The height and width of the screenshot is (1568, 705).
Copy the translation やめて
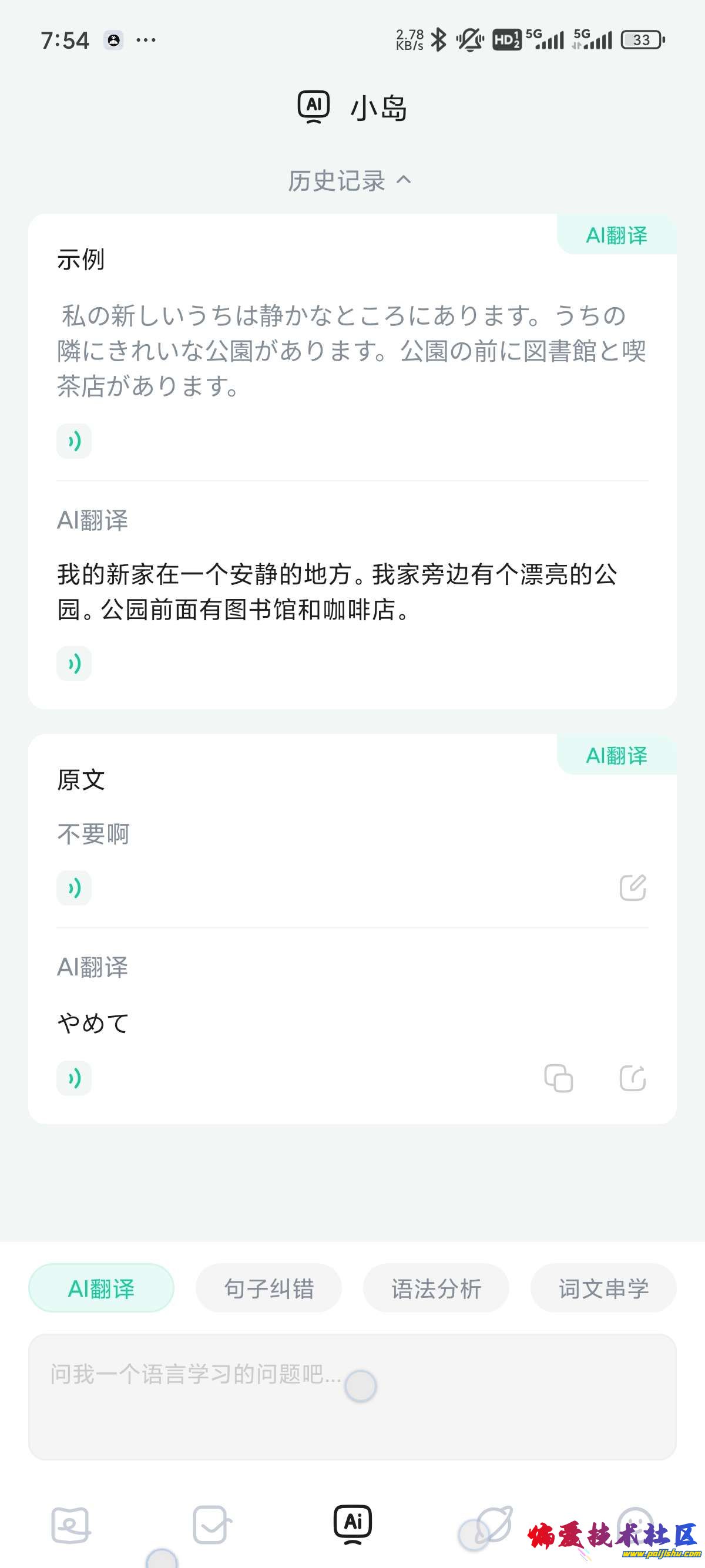click(x=558, y=1079)
